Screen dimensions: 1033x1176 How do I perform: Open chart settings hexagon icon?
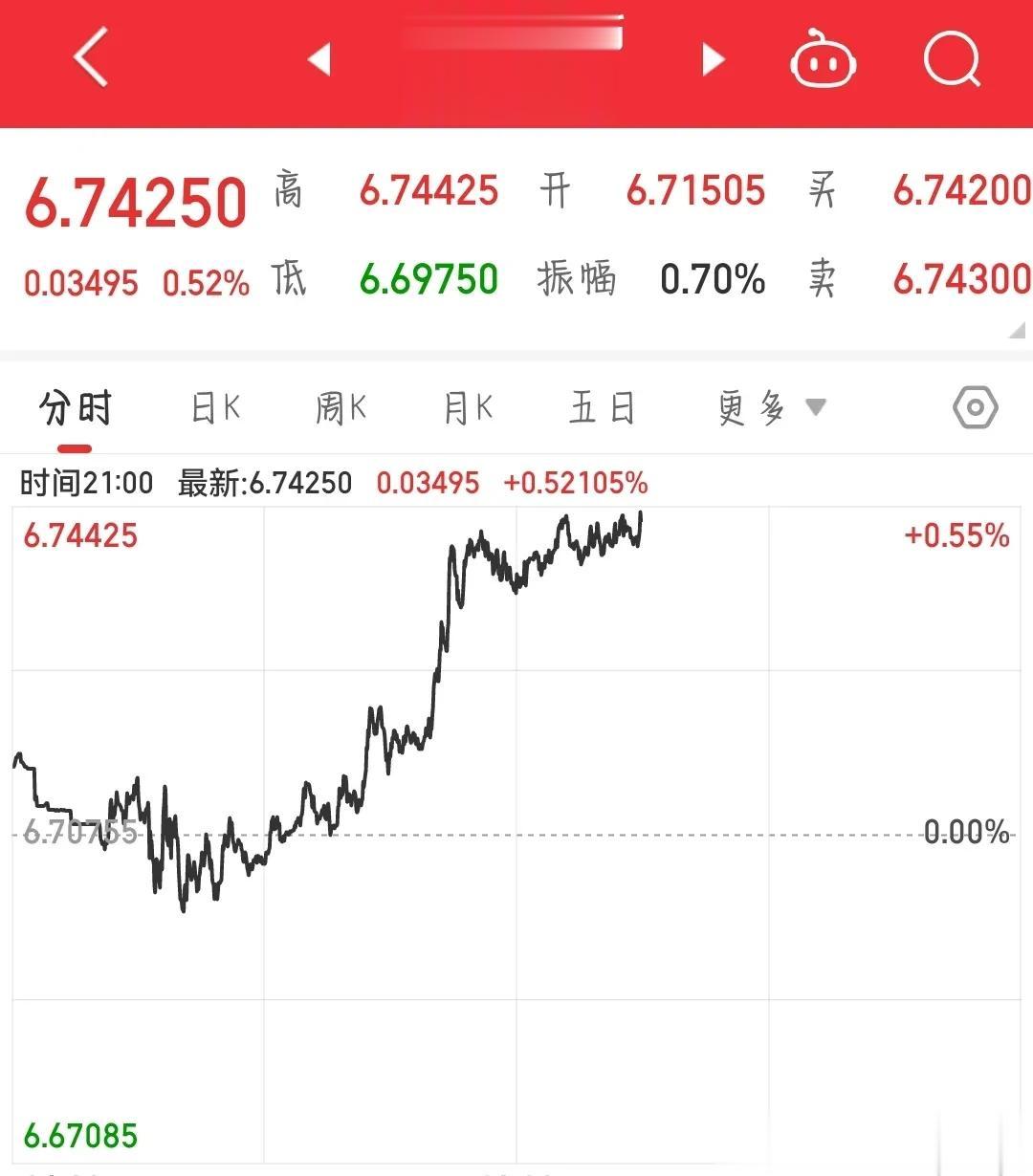(975, 408)
